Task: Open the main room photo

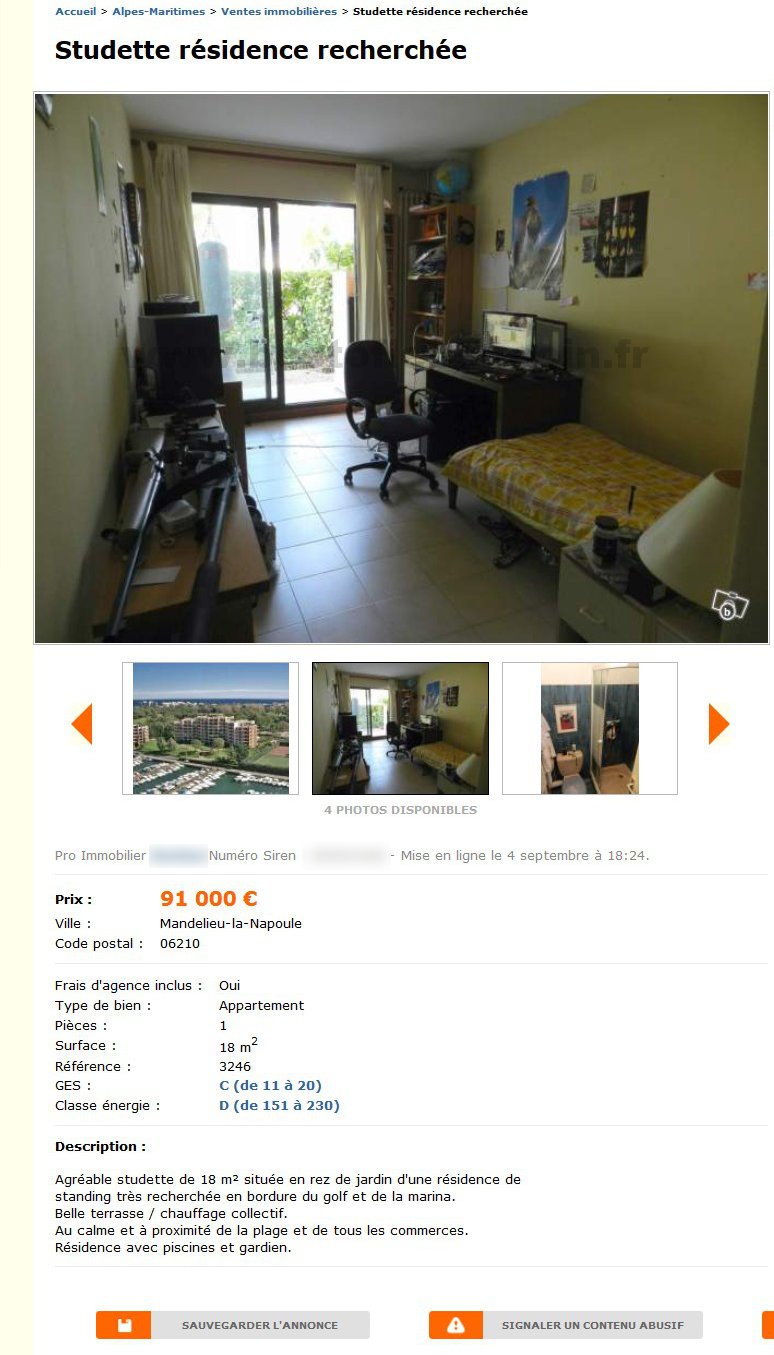Action: (401, 368)
